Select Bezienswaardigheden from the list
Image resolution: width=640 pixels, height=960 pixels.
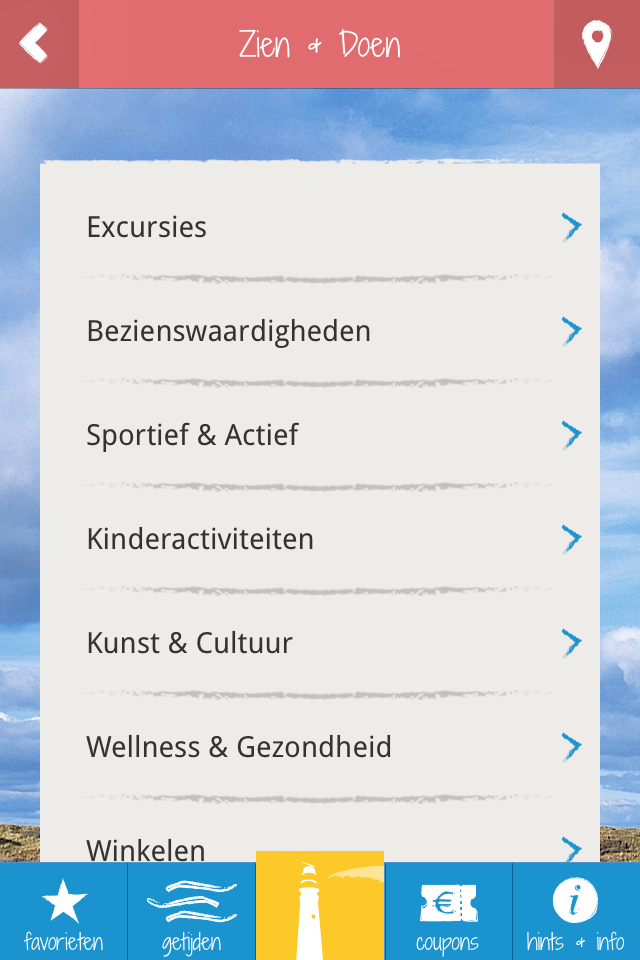tap(320, 331)
